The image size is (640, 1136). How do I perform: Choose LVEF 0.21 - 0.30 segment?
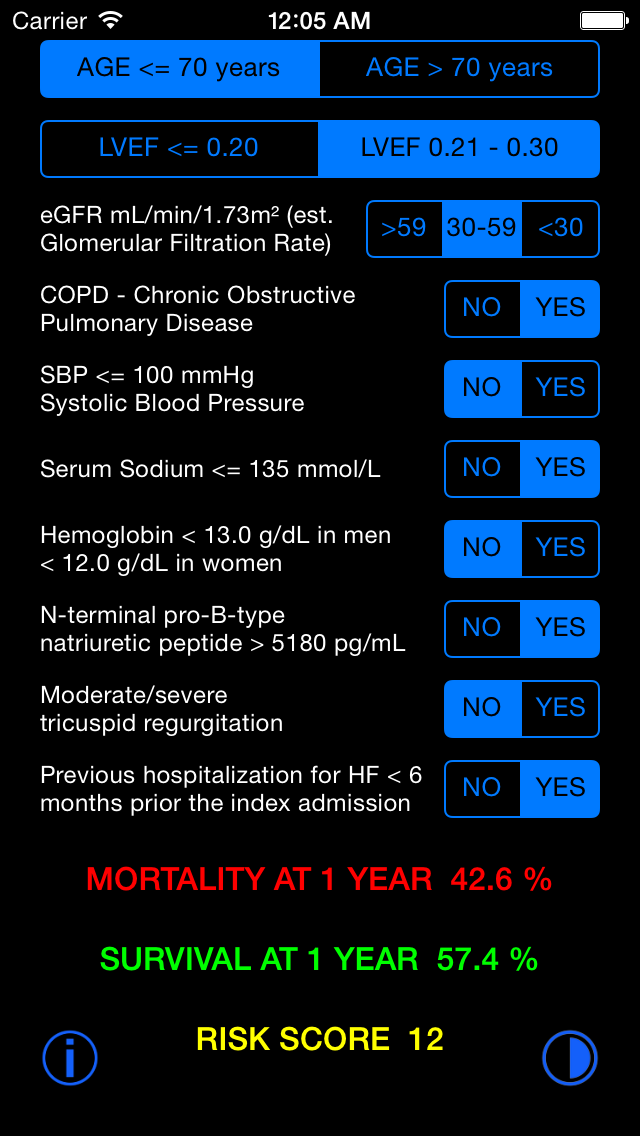(x=459, y=149)
